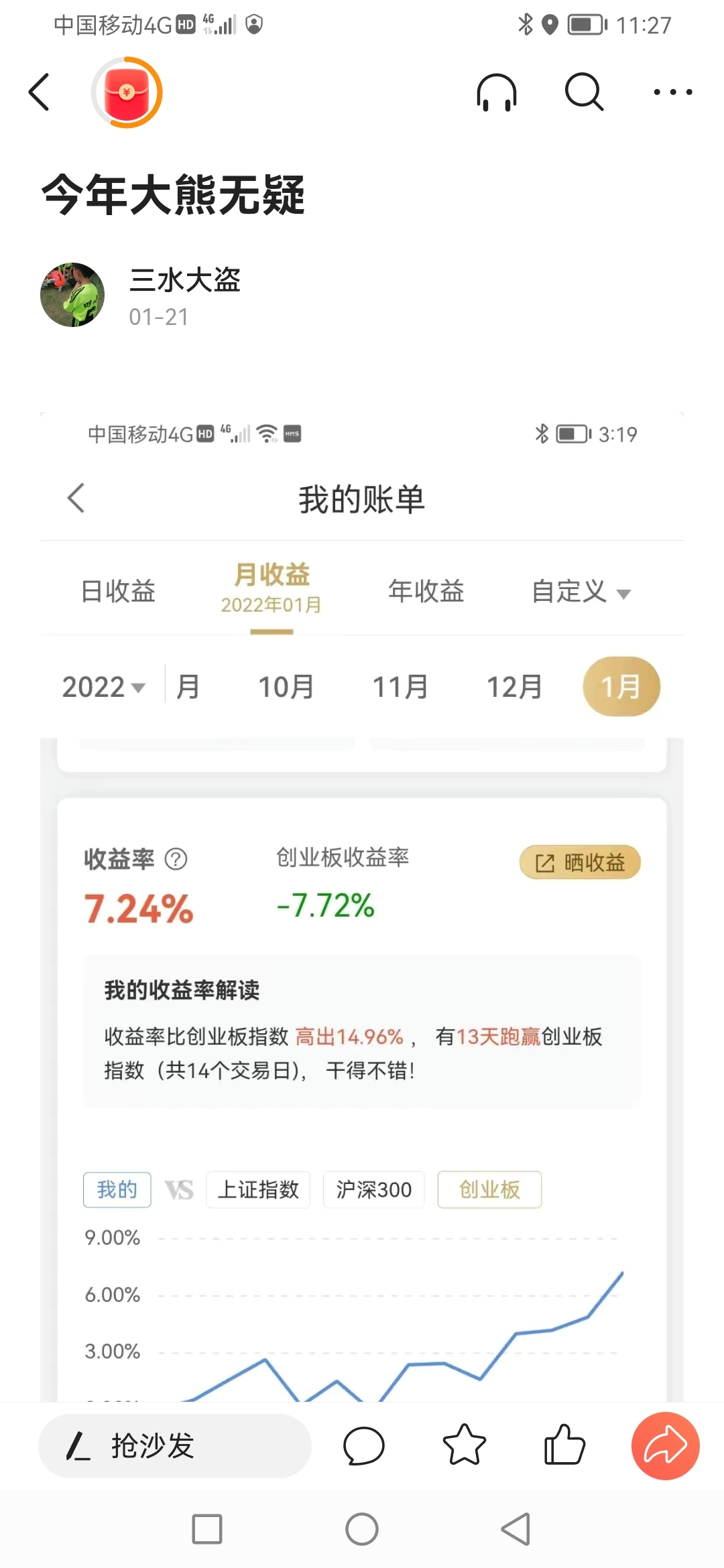This screenshot has height=1568, width=724.
Task: Open the three-dot overflow menu
Action: coord(672,92)
